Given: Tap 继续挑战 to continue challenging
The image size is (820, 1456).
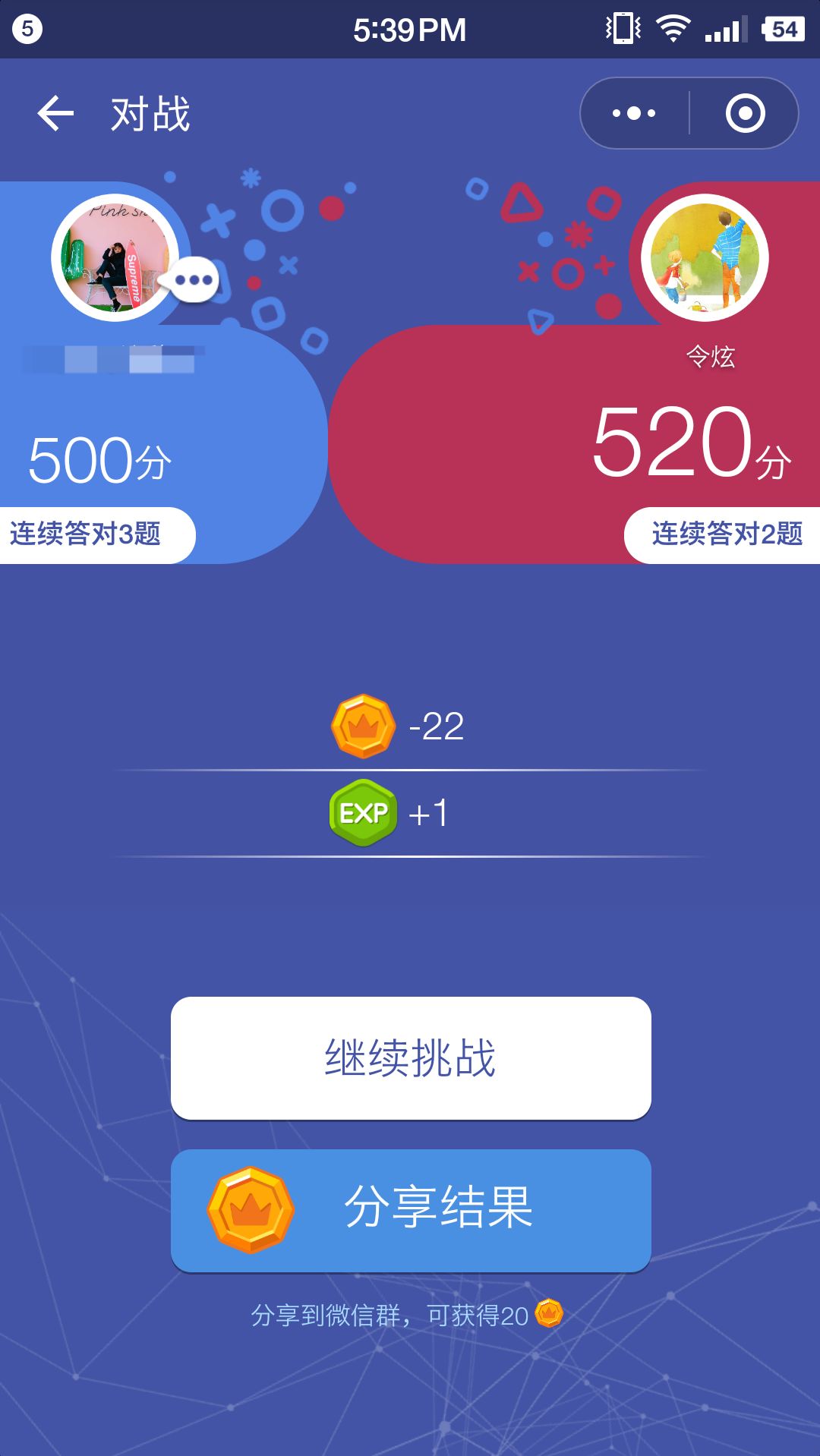Looking at the screenshot, I should [411, 1057].
